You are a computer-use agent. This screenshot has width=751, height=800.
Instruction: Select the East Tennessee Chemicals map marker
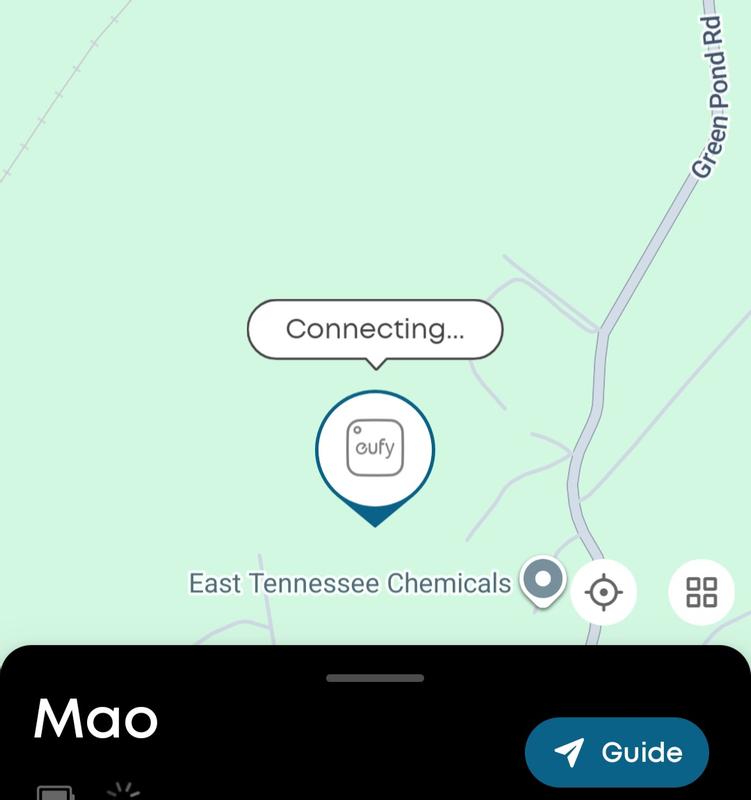[543, 580]
